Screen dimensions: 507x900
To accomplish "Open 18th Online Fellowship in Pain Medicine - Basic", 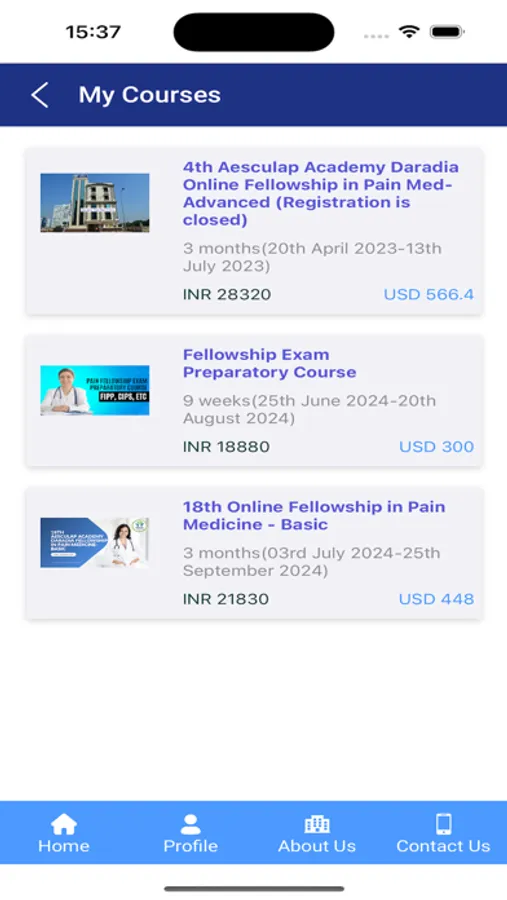I will 254,553.
